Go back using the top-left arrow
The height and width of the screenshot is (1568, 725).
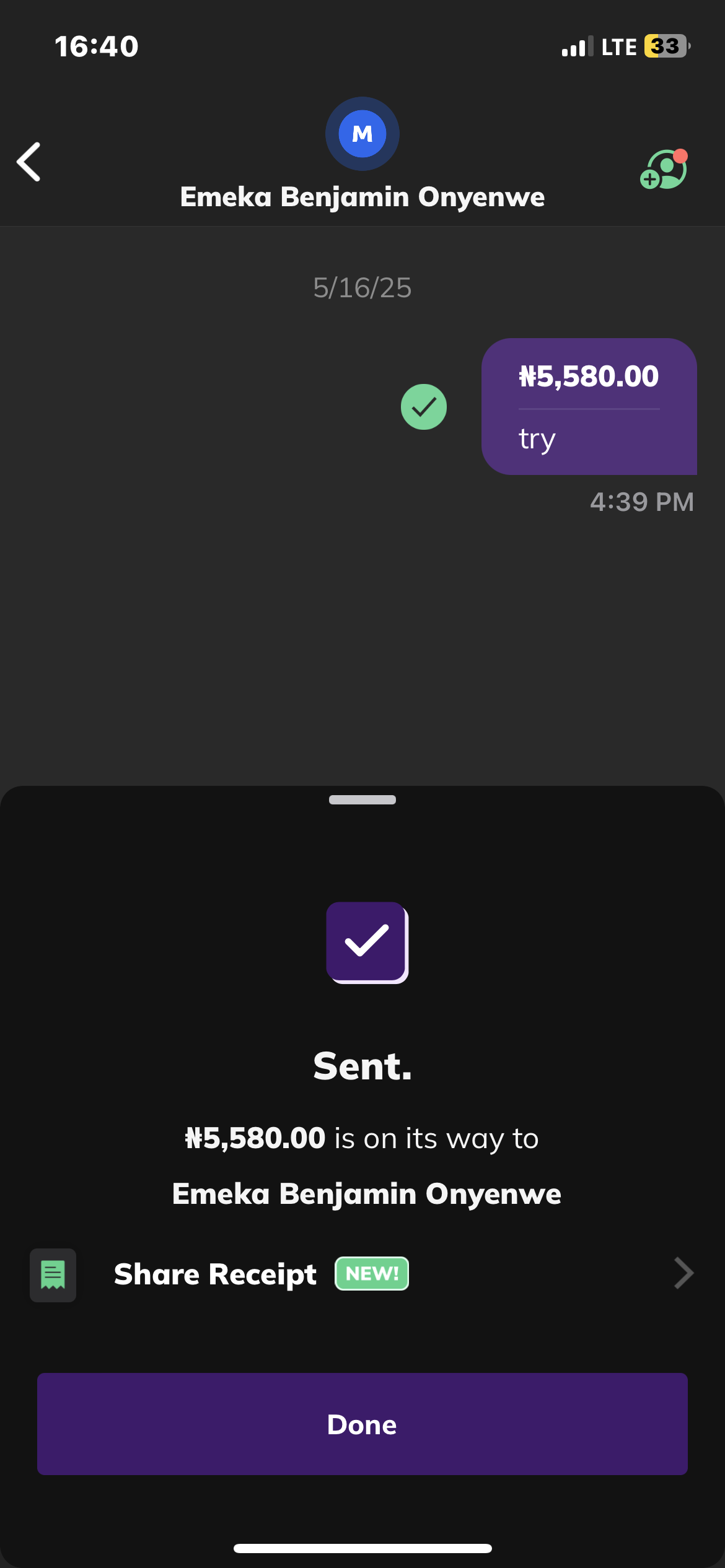point(29,162)
